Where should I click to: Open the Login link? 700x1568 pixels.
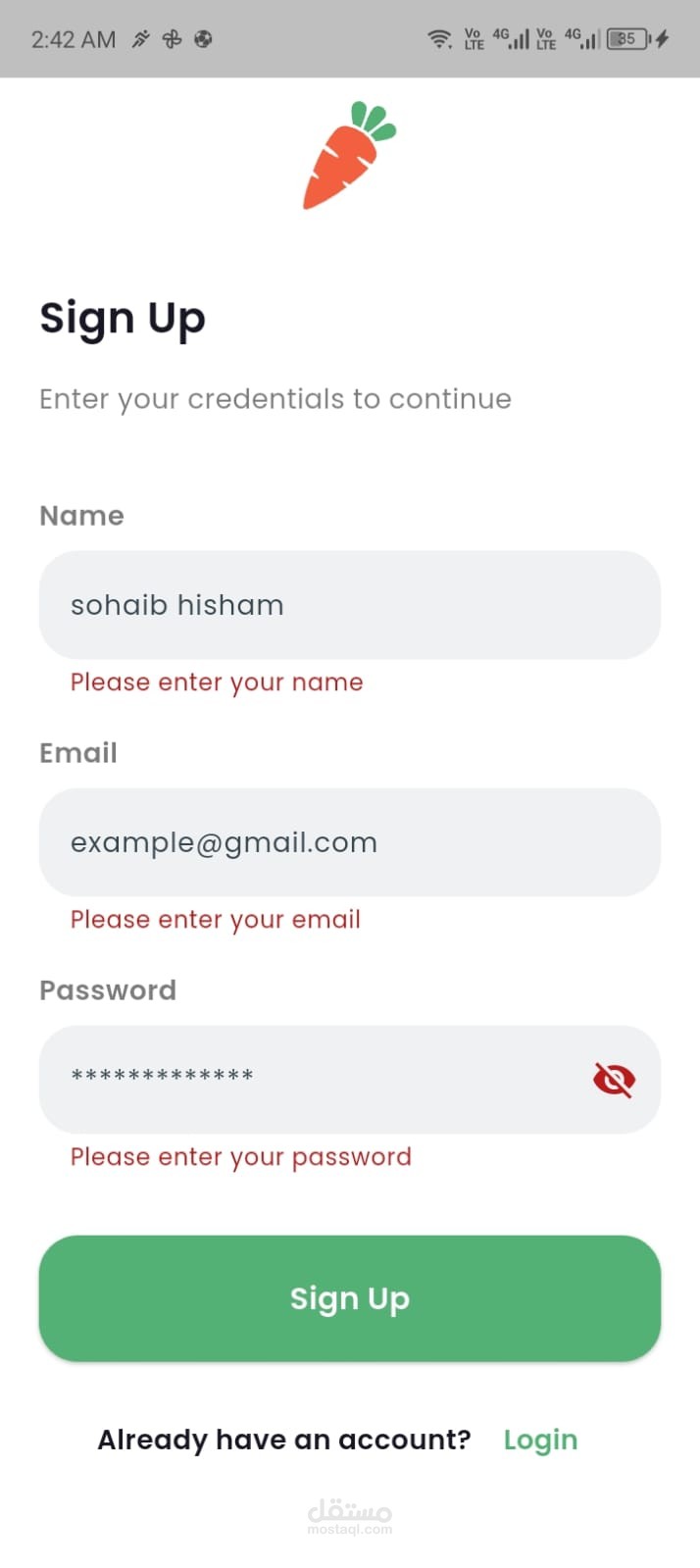[x=540, y=1440]
